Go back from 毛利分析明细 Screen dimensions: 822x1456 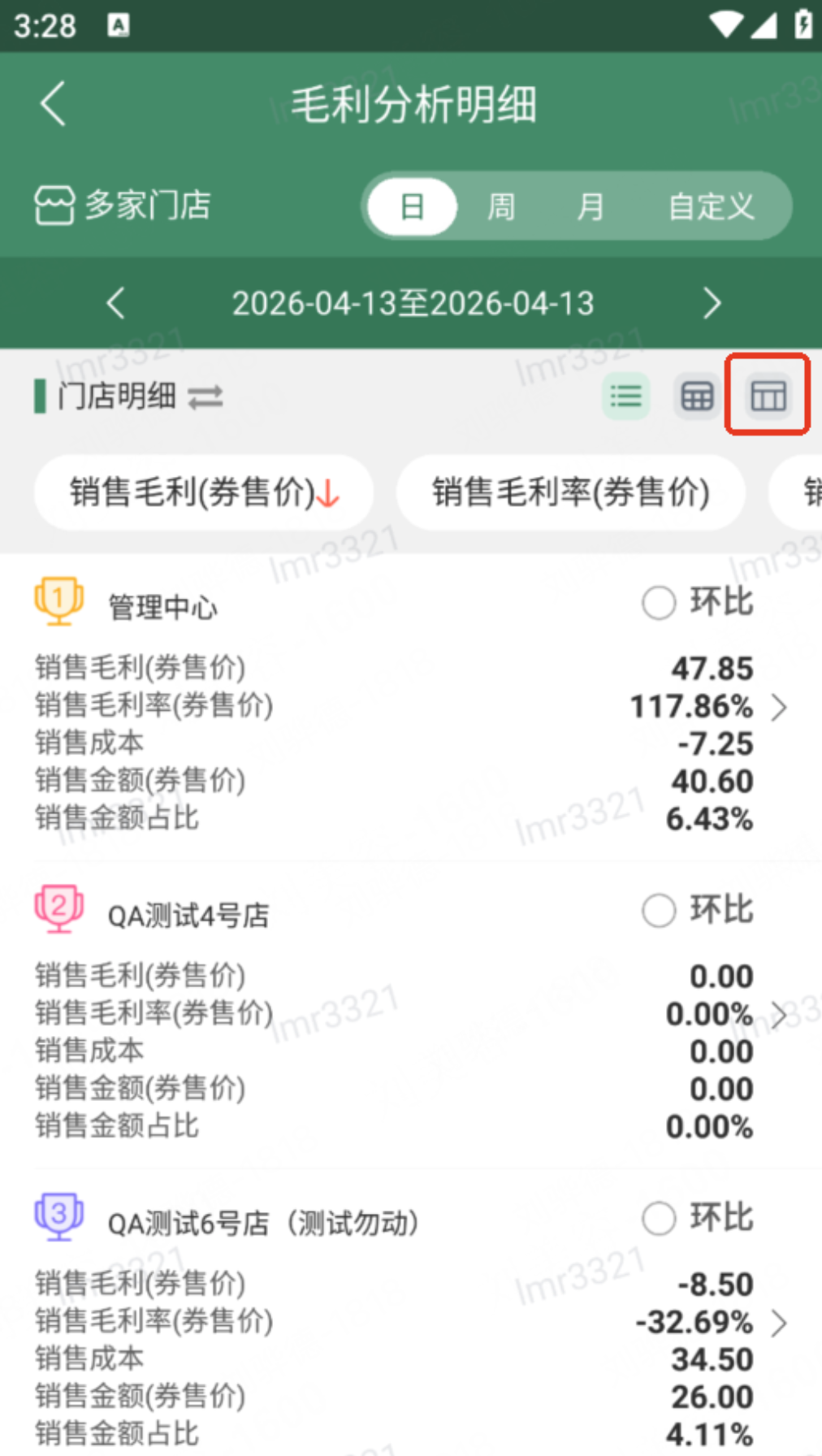pyautogui.click(x=54, y=104)
